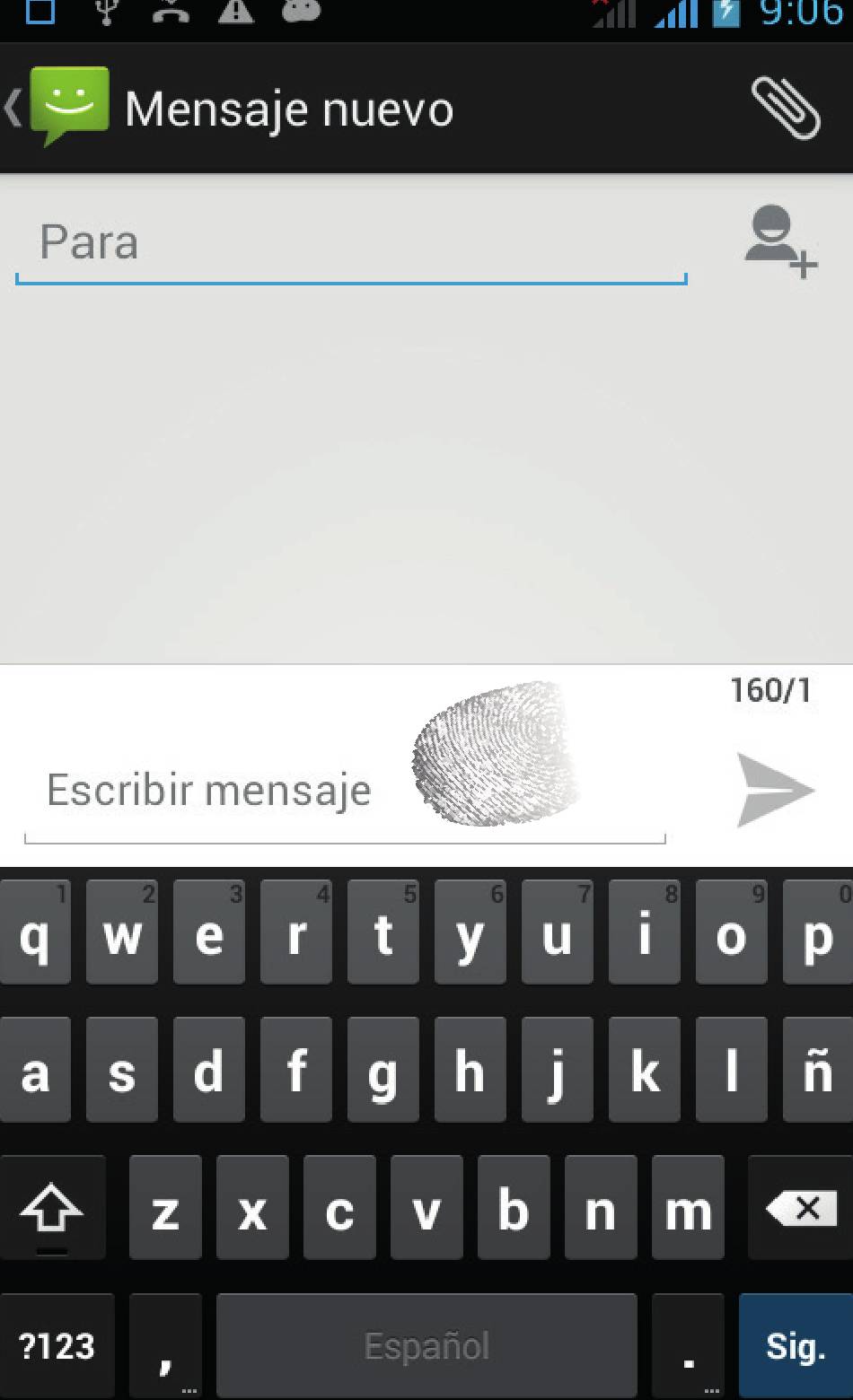Type the letter ñ key

click(817, 1070)
